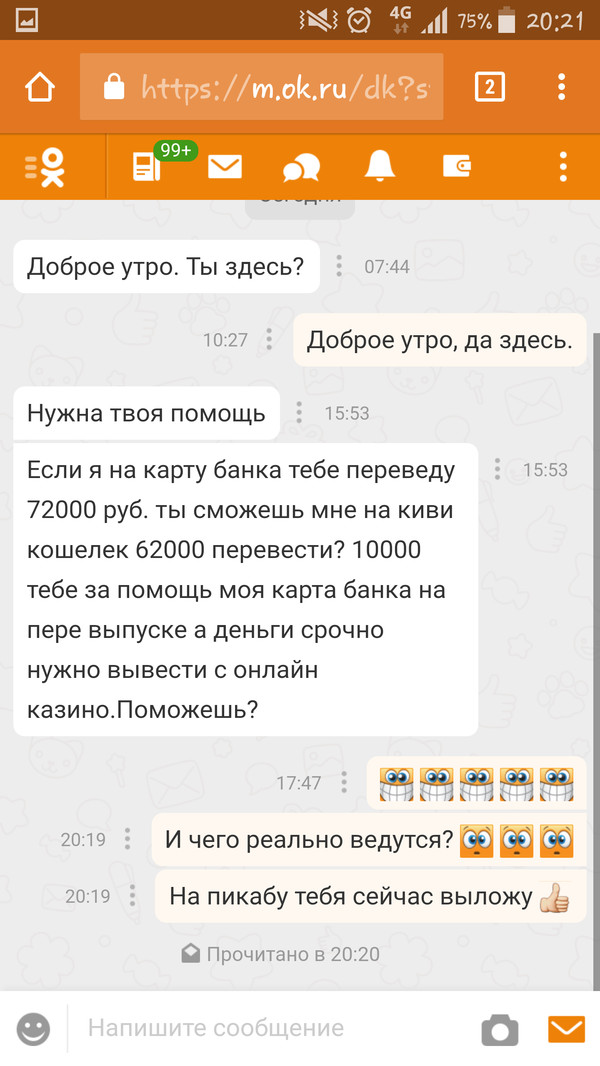Image resolution: width=600 pixels, height=1066 pixels.
Task: Focus the "Напишите сообщение" field
Action: [x=270, y=1028]
